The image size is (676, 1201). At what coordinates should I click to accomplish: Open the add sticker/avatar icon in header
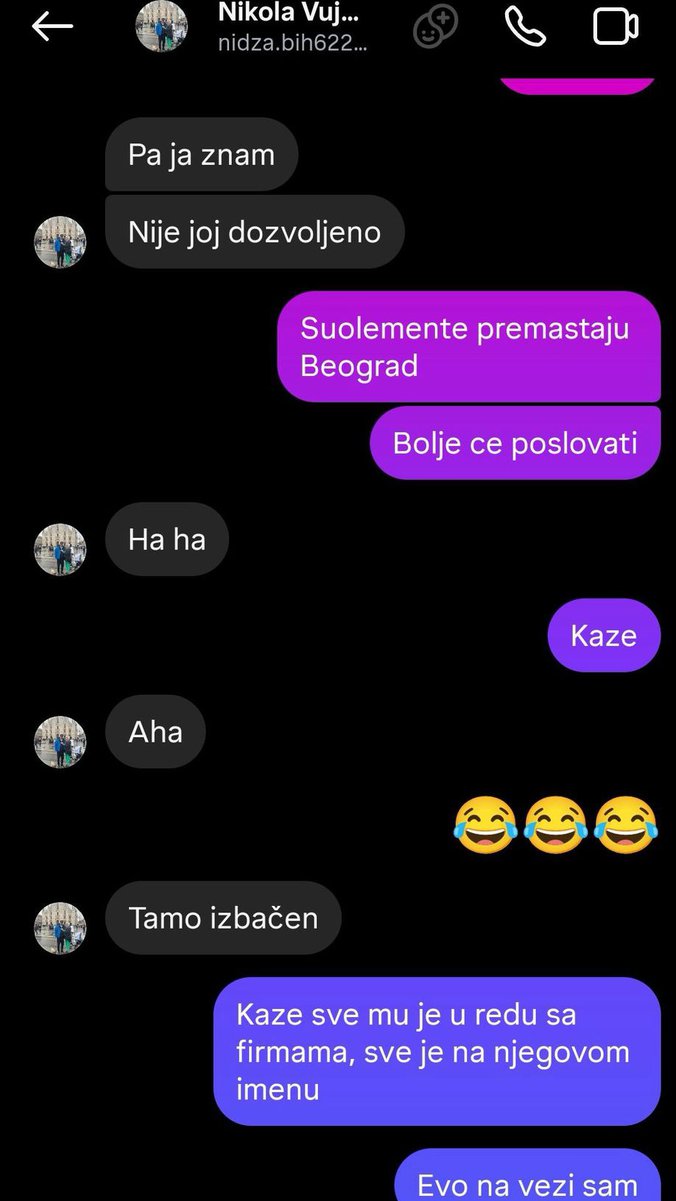[x=436, y=27]
